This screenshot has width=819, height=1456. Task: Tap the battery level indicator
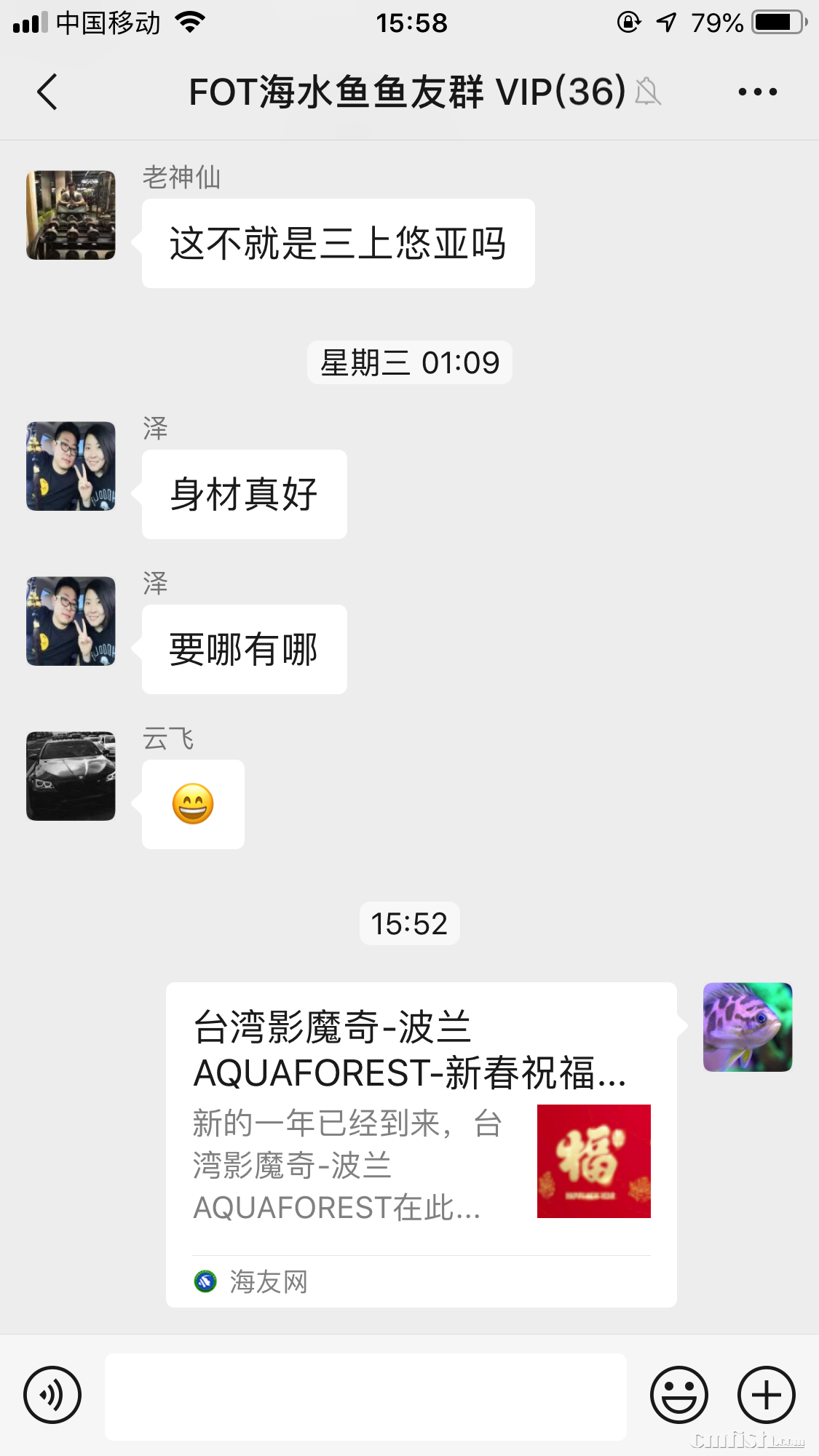pos(774,23)
